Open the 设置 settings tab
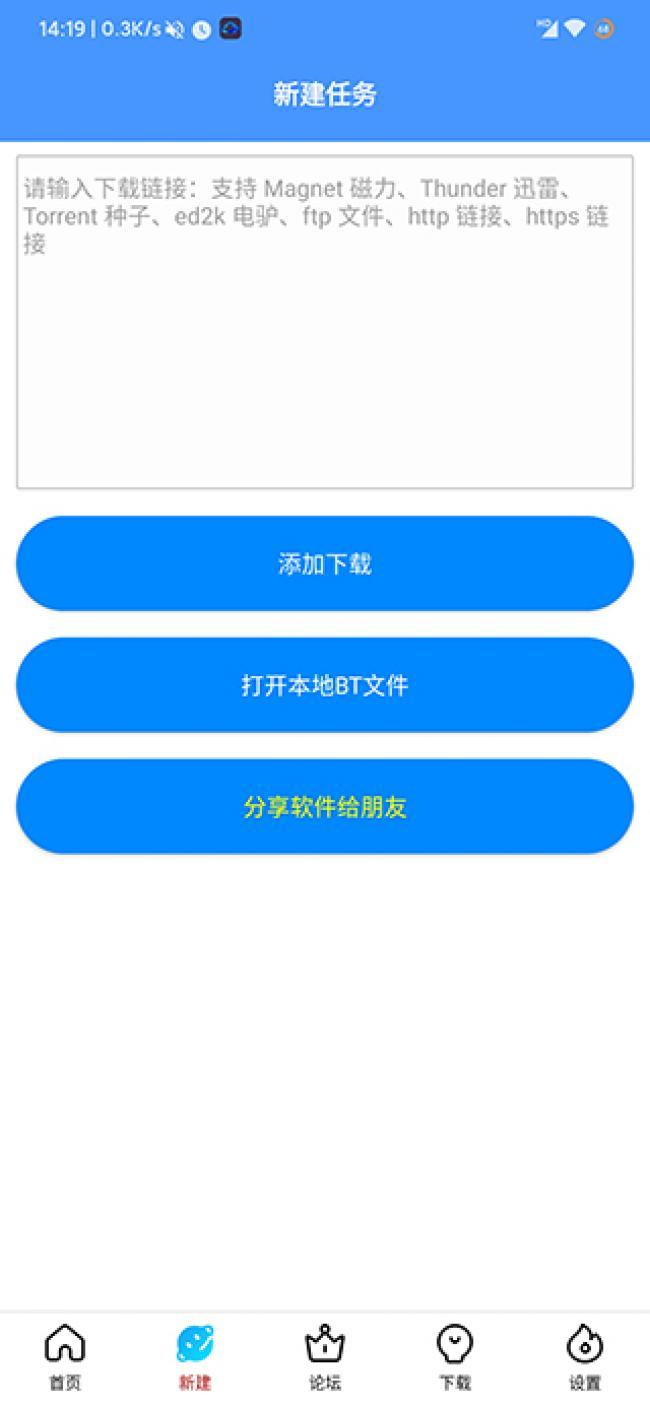650x1407 pixels. click(x=585, y=1357)
